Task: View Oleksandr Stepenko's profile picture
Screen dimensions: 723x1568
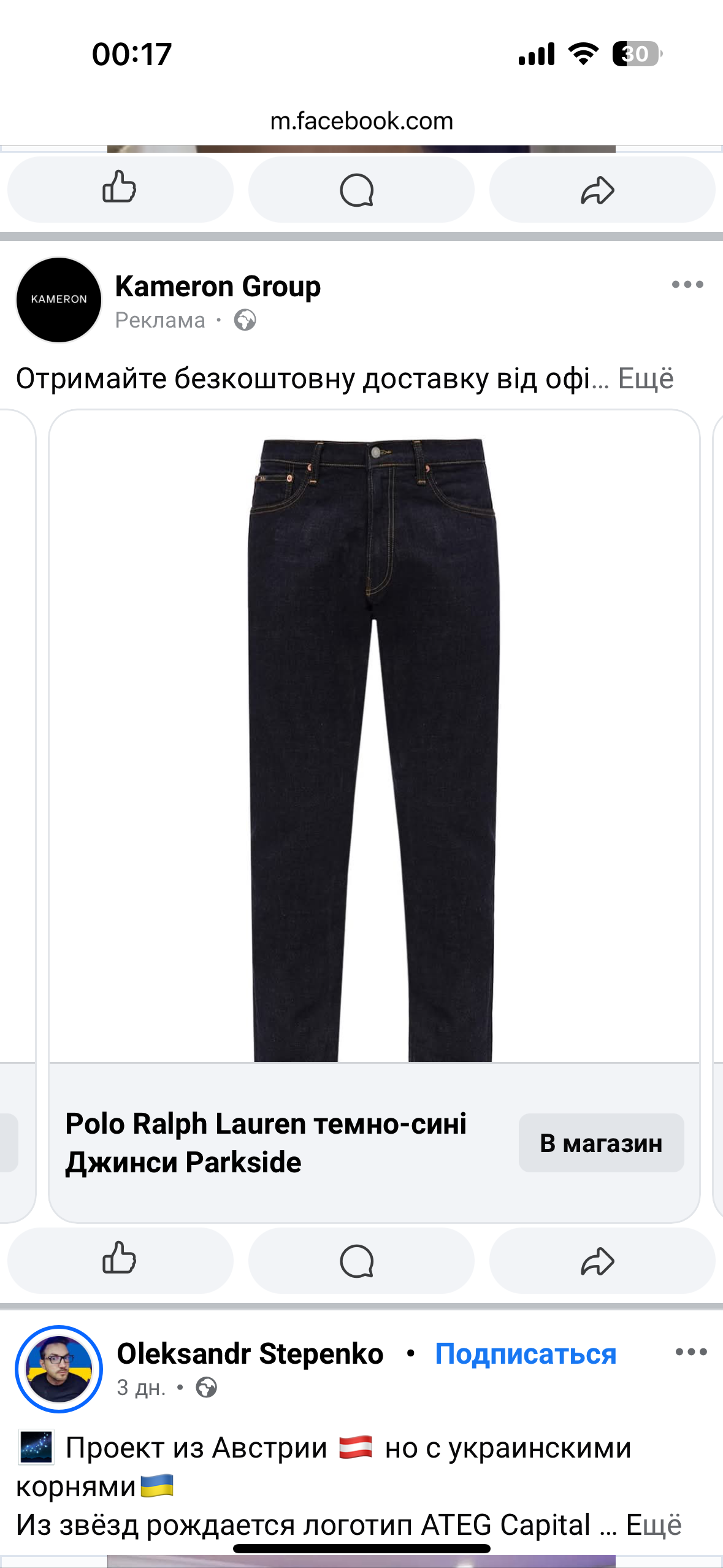Action: pos(59,1369)
